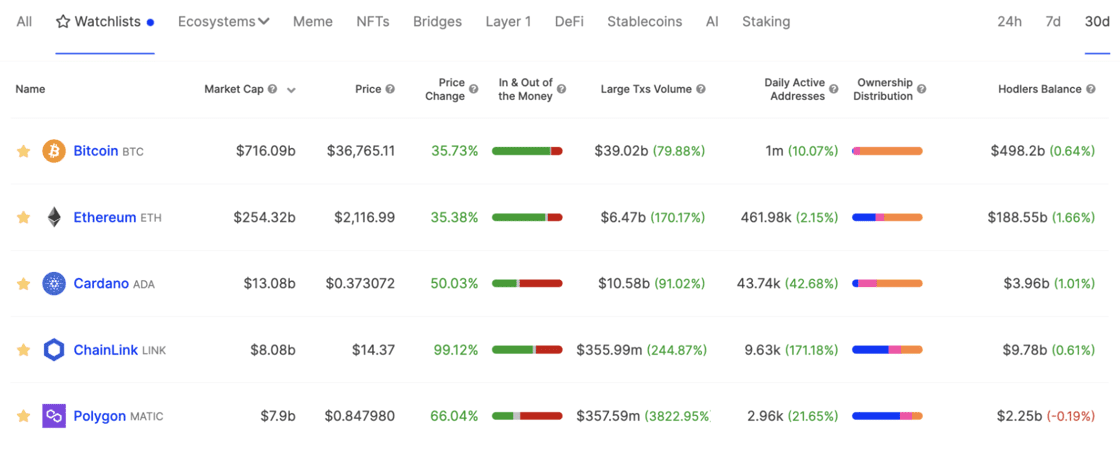Screen dimensions: 1120x457
Task: Open the Ethereum details page
Action: tap(104, 217)
